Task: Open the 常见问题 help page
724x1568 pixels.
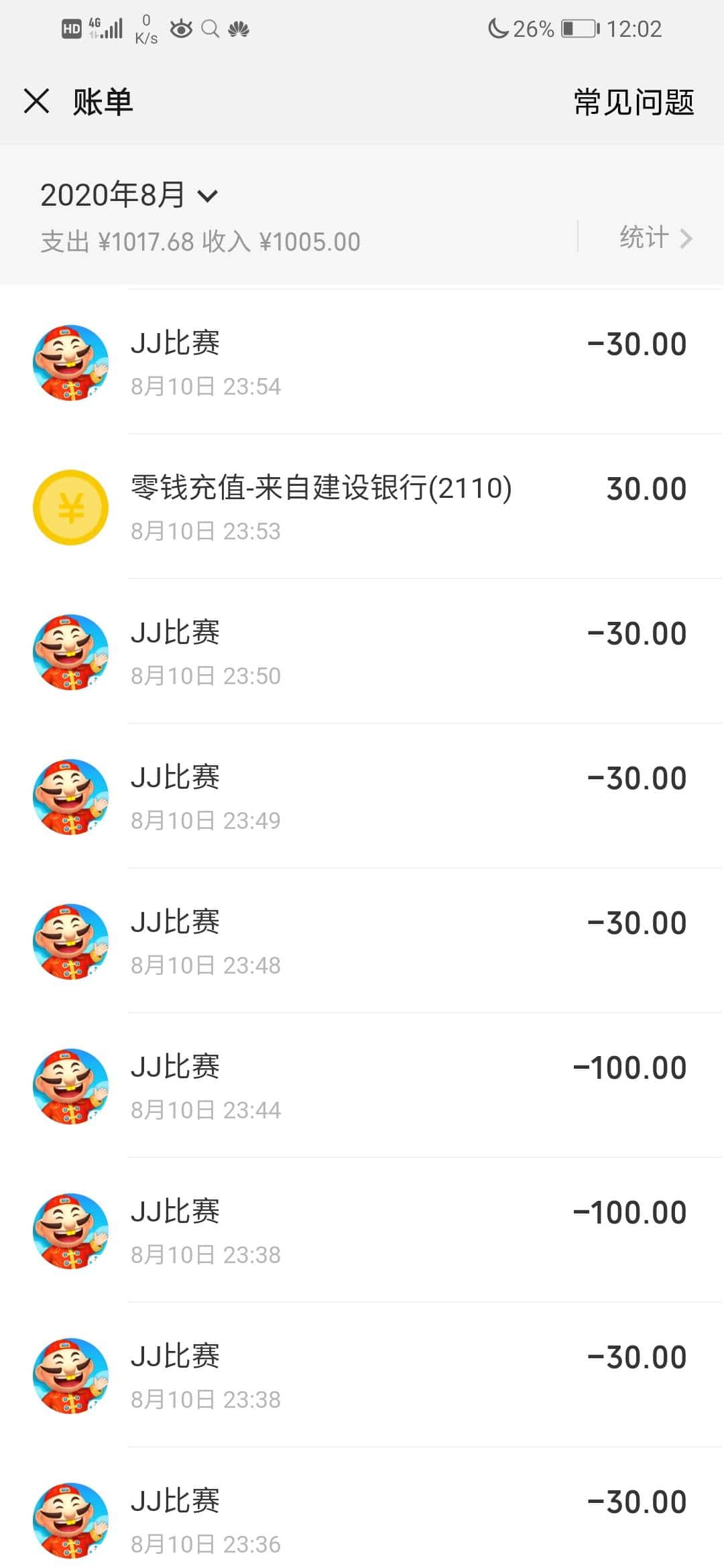Action: pyautogui.click(x=632, y=102)
